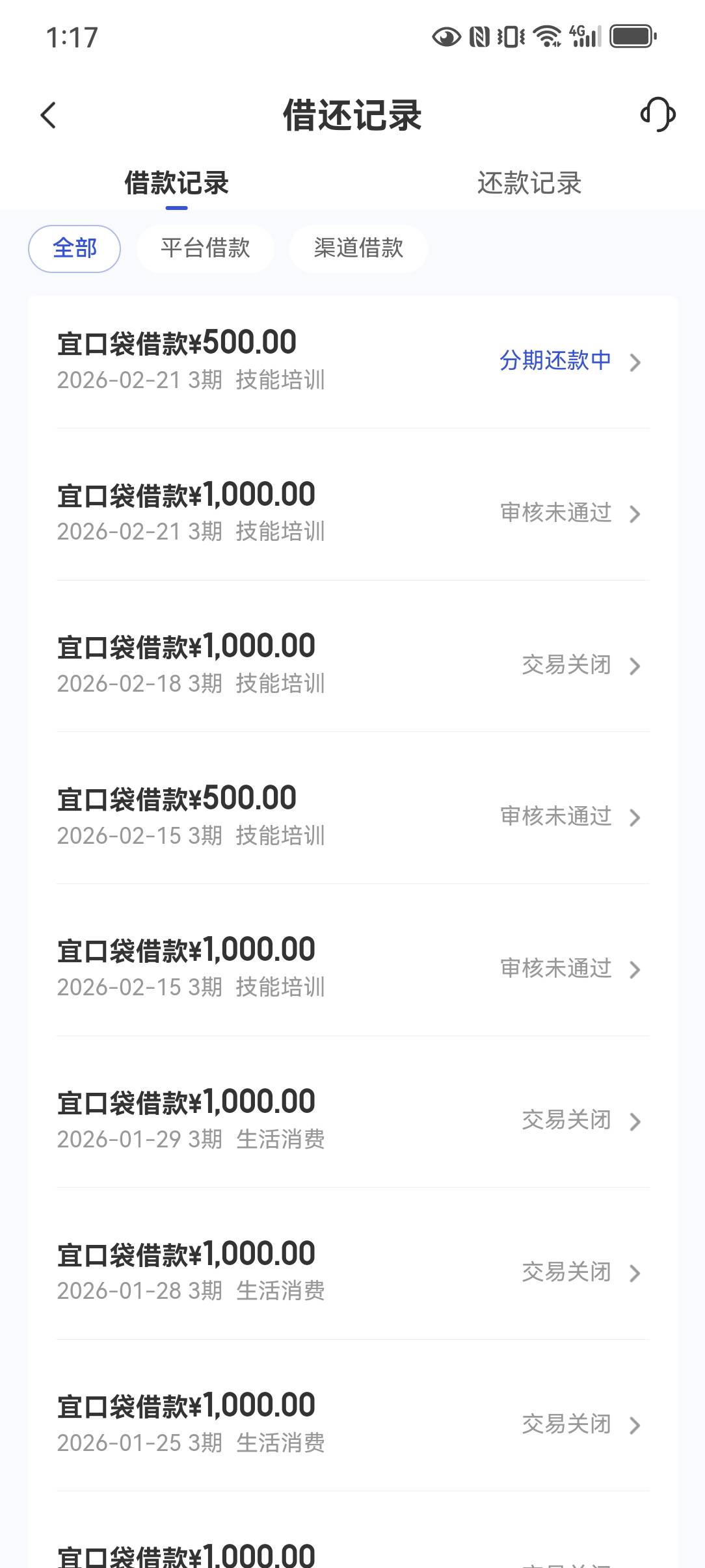Open customer service headset icon

tap(658, 115)
